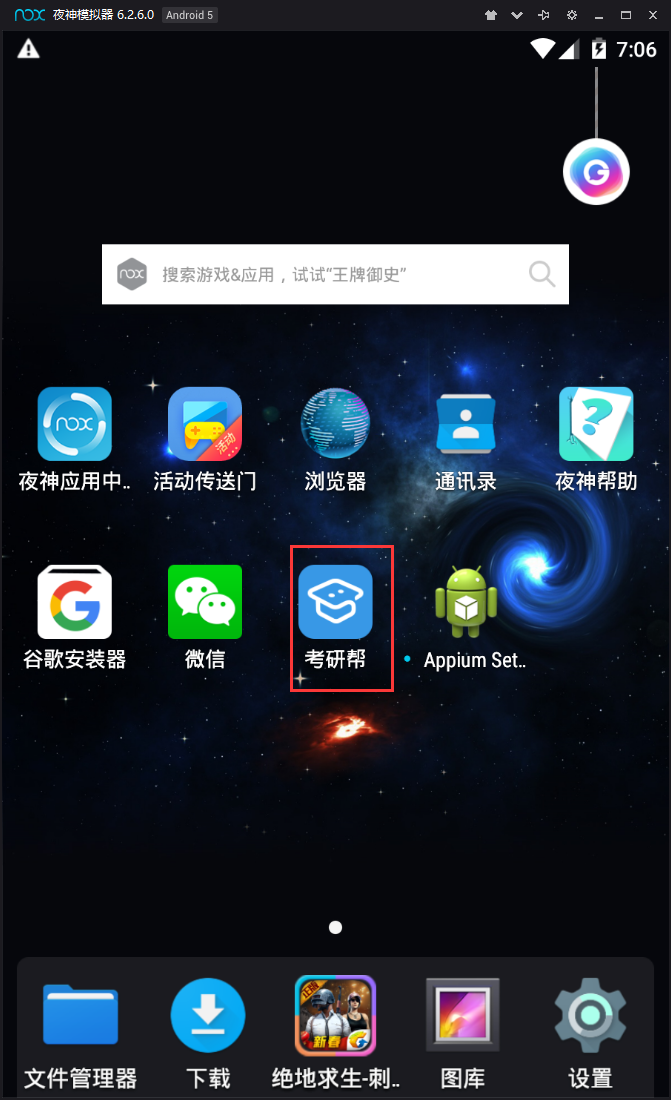The image size is (671, 1100).
Task: Close the Nox emulator window
Action: tap(653, 15)
